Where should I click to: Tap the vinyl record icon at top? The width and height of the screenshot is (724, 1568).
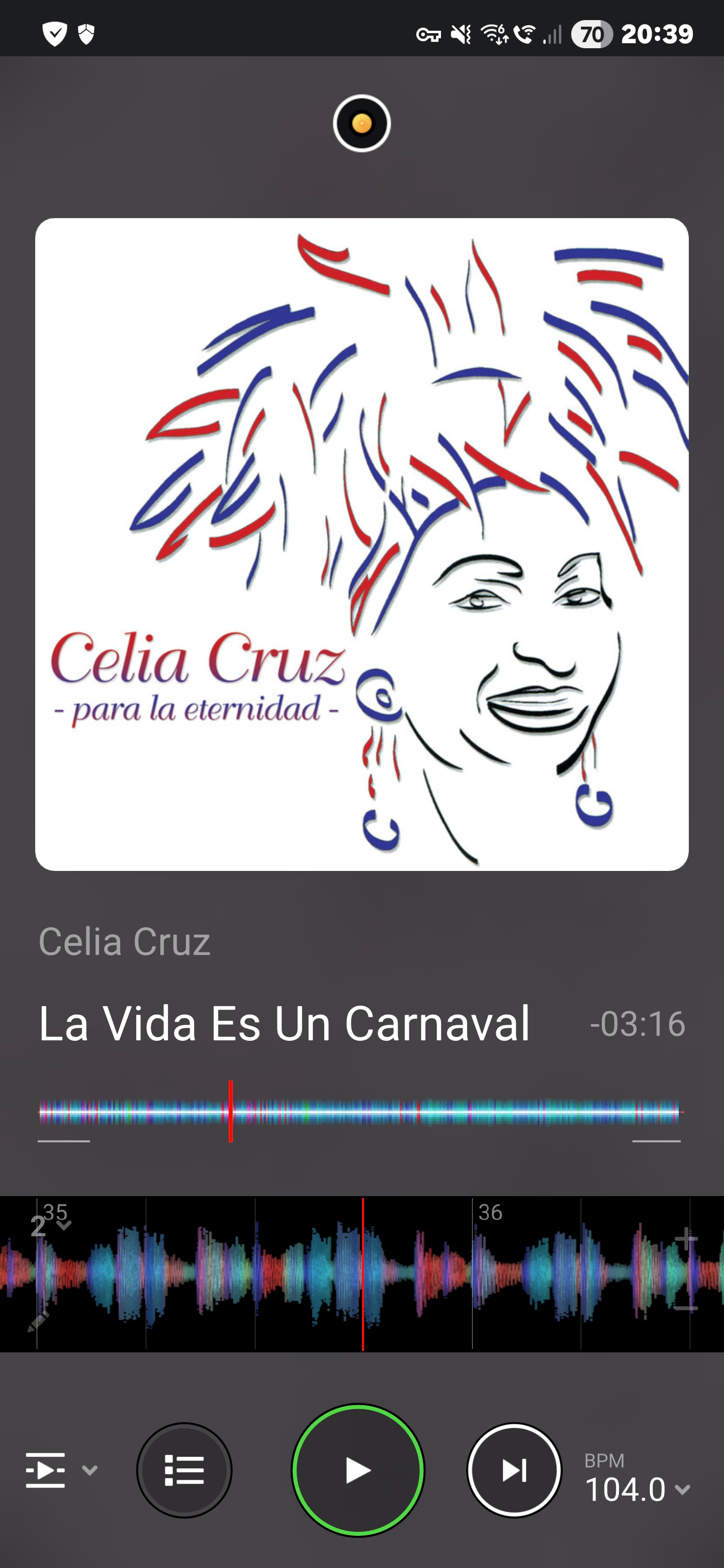click(361, 124)
